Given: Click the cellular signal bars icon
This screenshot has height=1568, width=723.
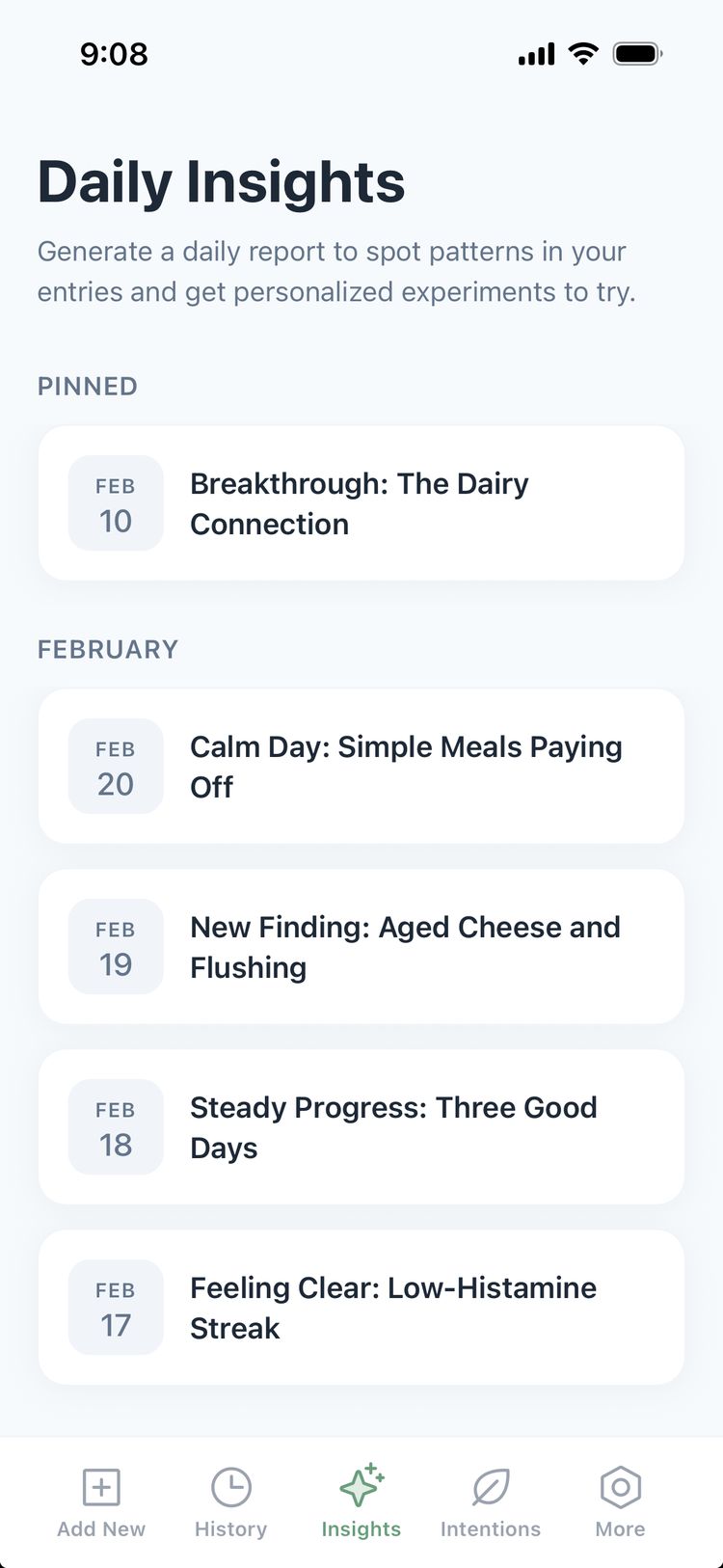Looking at the screenshot, I should [536, 55].
